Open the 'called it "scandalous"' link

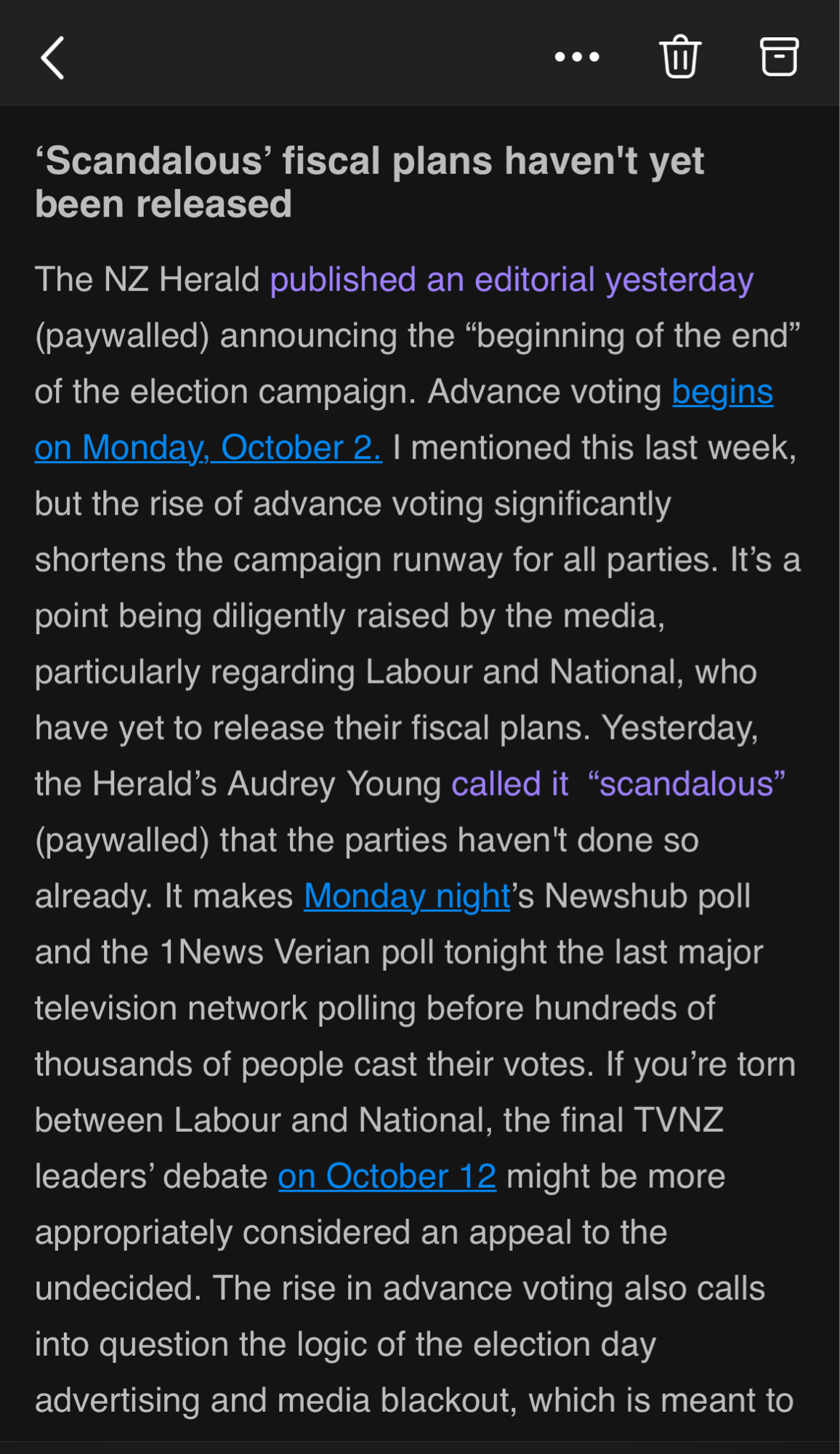618,784
